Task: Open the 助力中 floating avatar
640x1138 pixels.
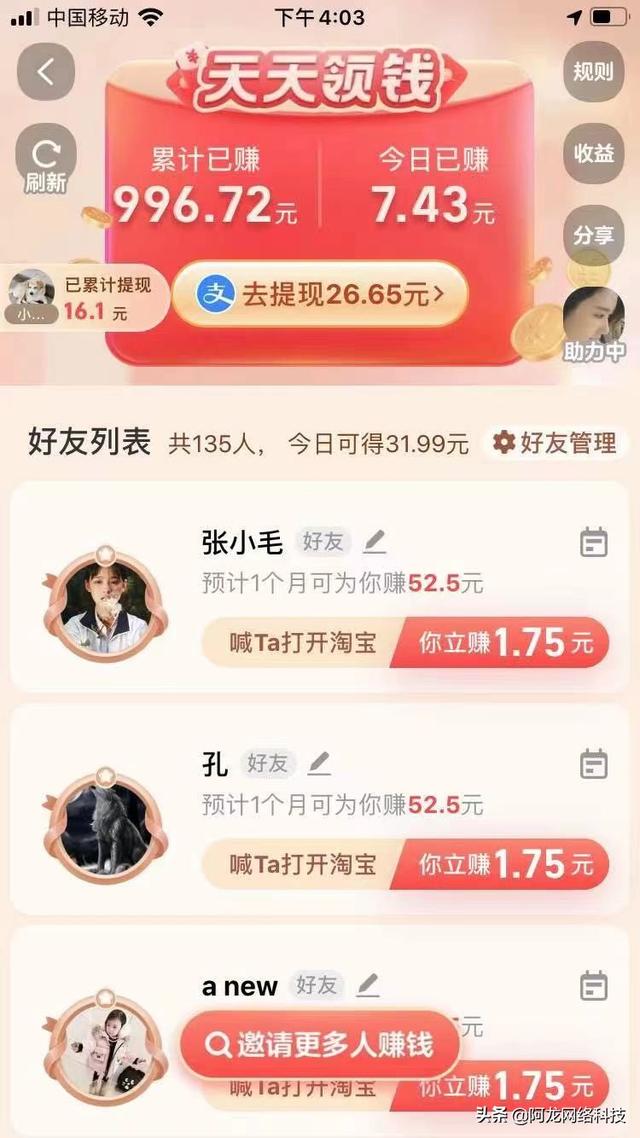Action: coord(593,324)
